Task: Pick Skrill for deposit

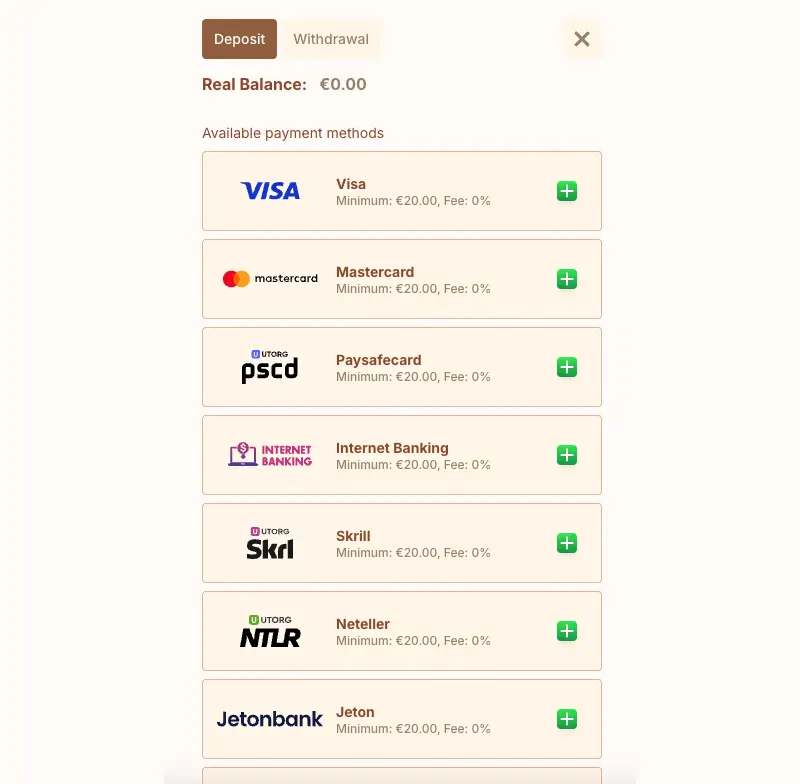Action: click(x=401, y=543)
